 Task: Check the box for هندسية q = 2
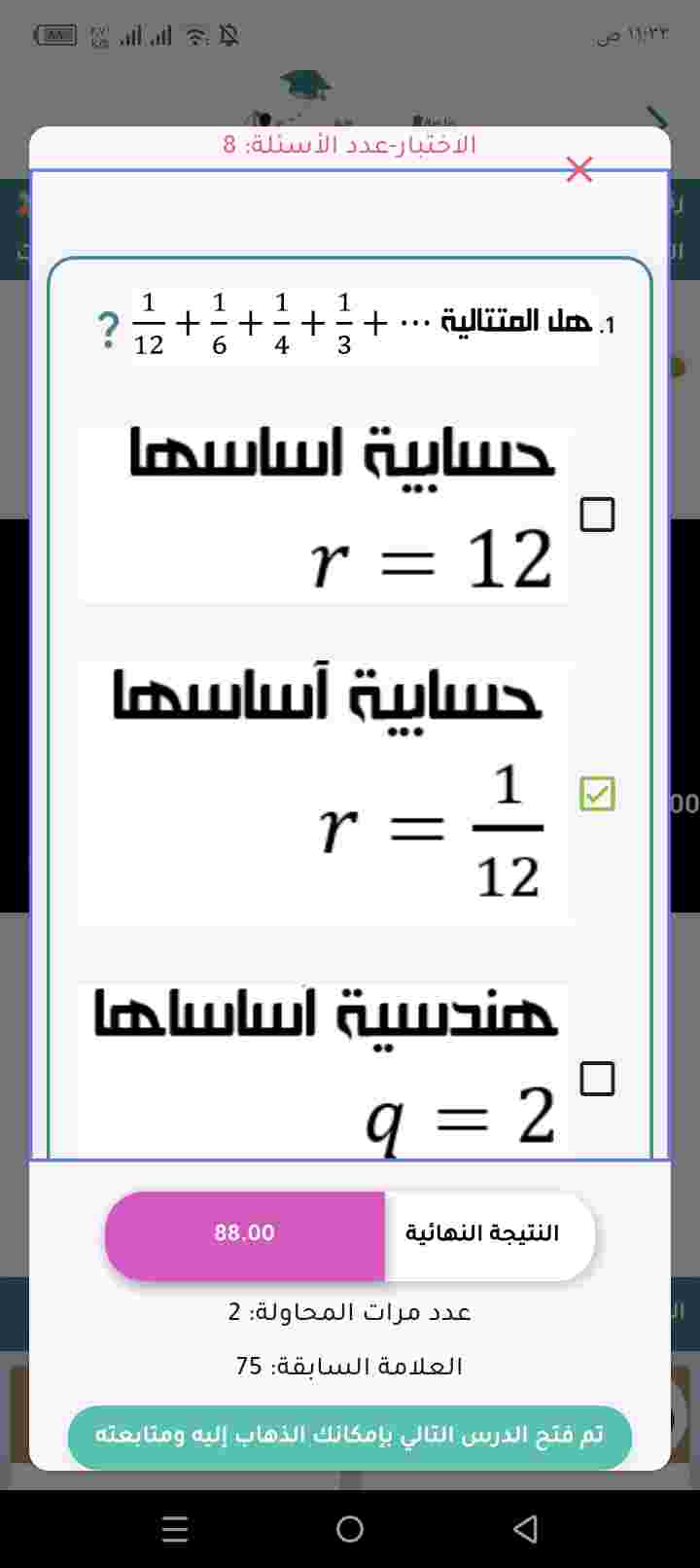coord(597,1079)
